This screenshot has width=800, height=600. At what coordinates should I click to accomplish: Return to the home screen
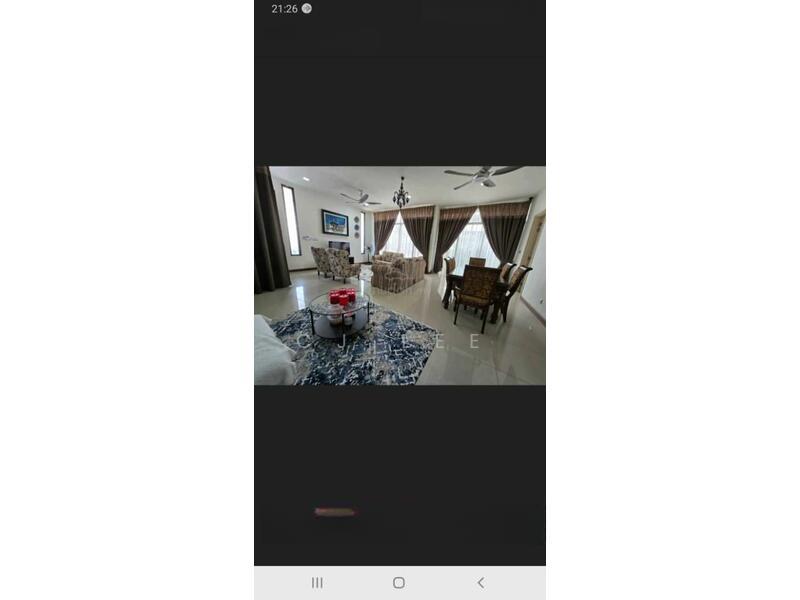(x=399, y=582)
